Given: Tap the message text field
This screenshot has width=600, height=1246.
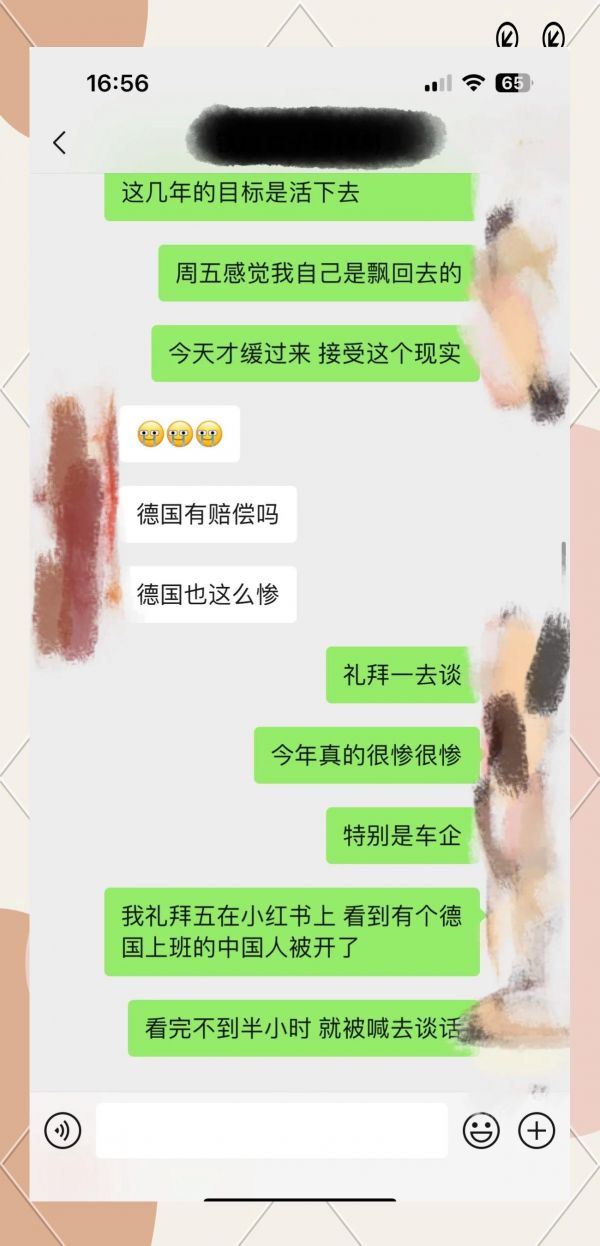Looking at the screenshot, I should tap(271, 1131).
